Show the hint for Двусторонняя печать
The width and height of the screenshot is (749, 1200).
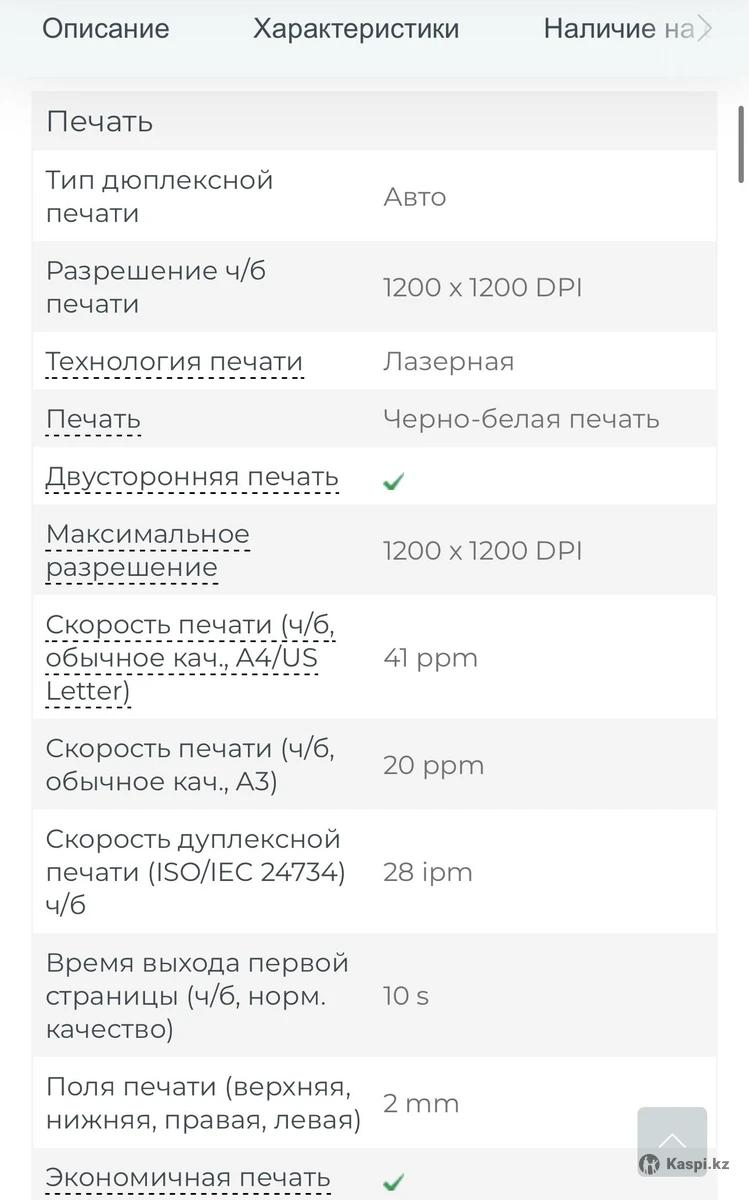[192, 477]
